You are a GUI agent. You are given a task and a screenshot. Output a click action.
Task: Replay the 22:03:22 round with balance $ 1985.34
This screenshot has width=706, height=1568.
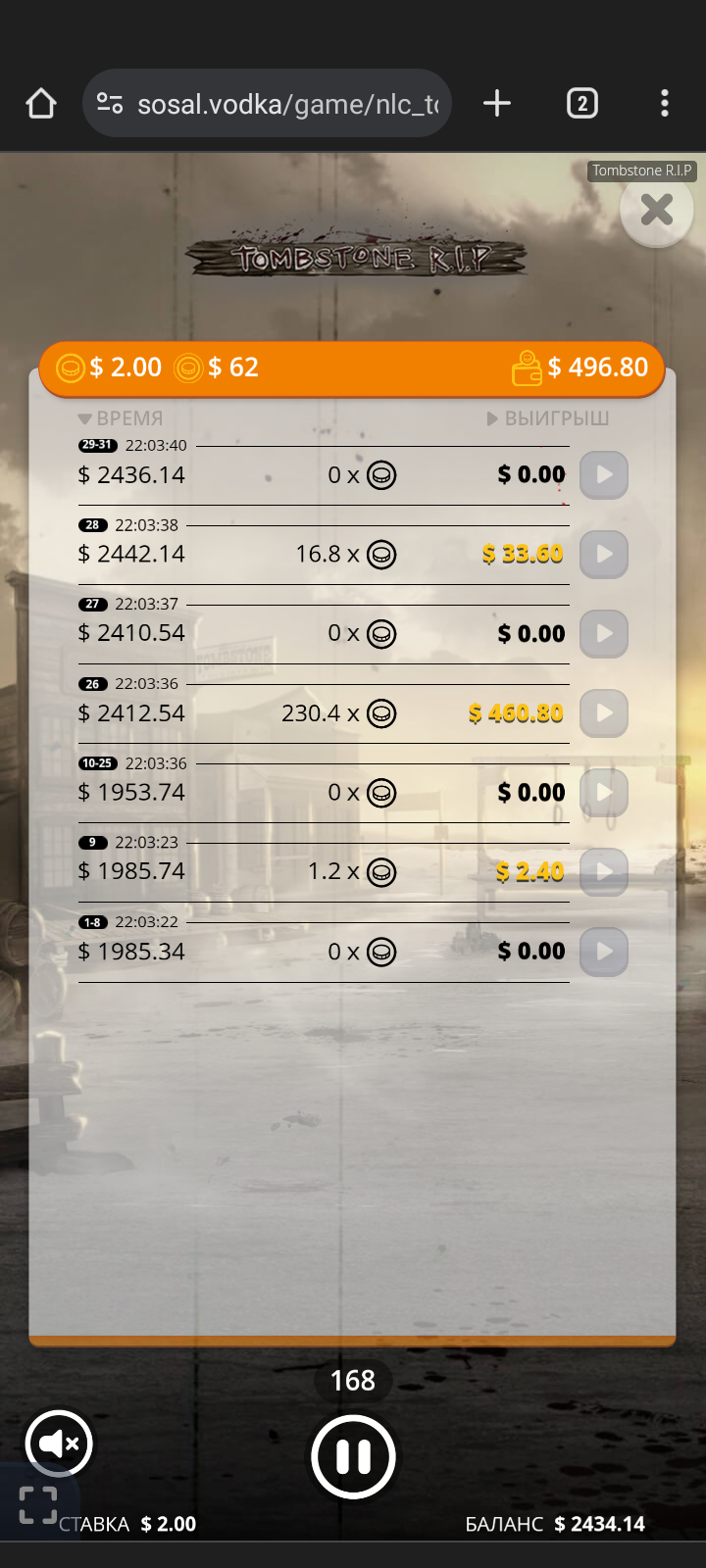(604, 952)
